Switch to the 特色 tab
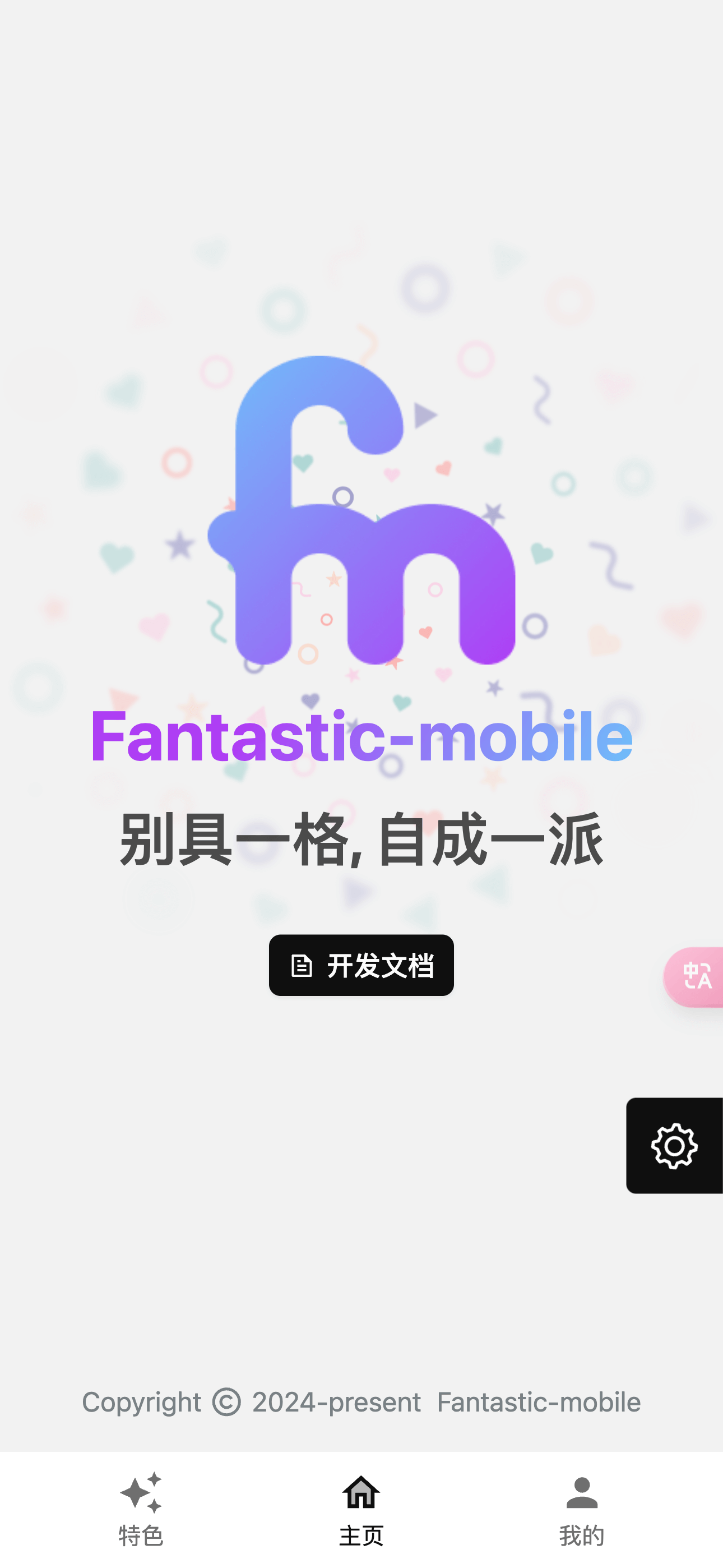Image resolution: width=723 pixels, height=1568 pixels. click(x=141, y=1510)
